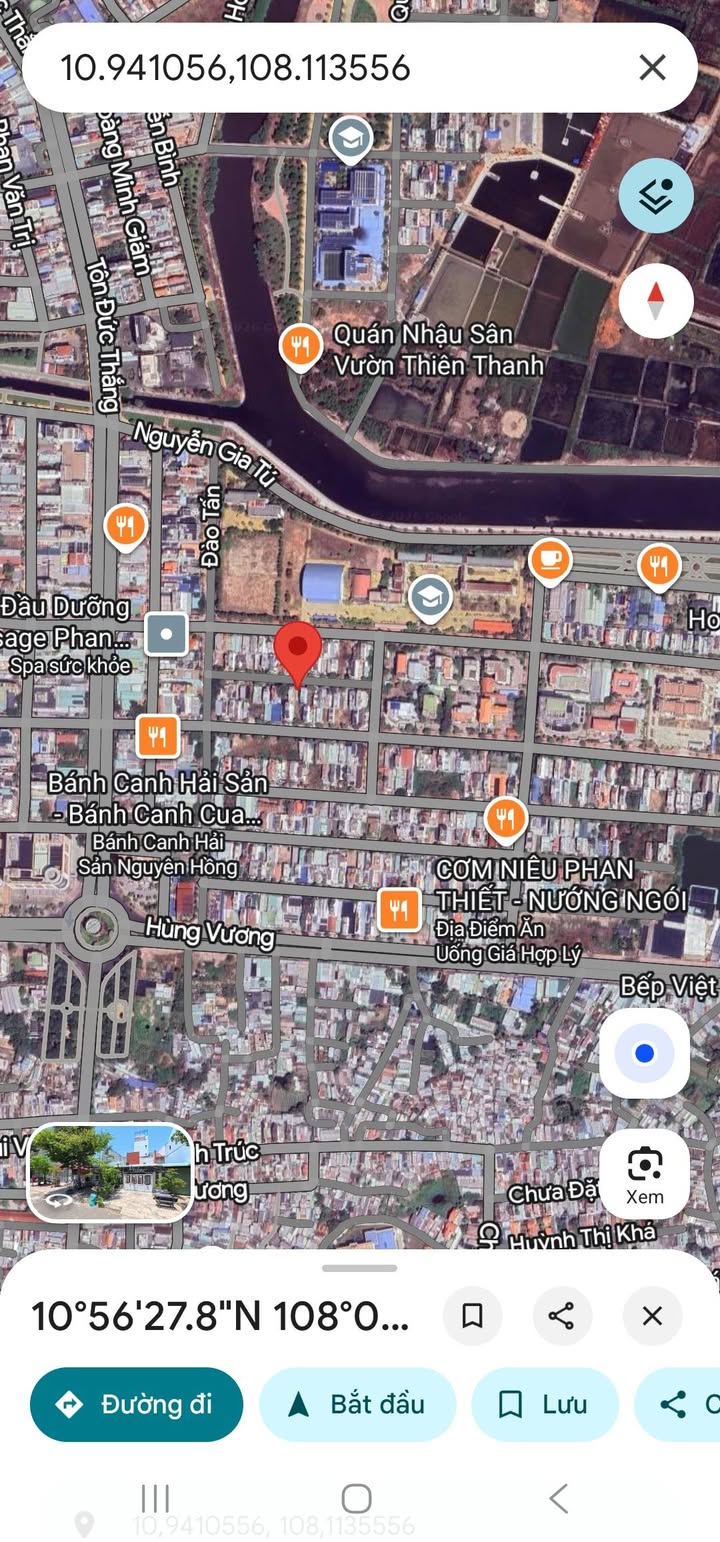Center map on my current location
Screen dimensions: 720x1542
644,1053
